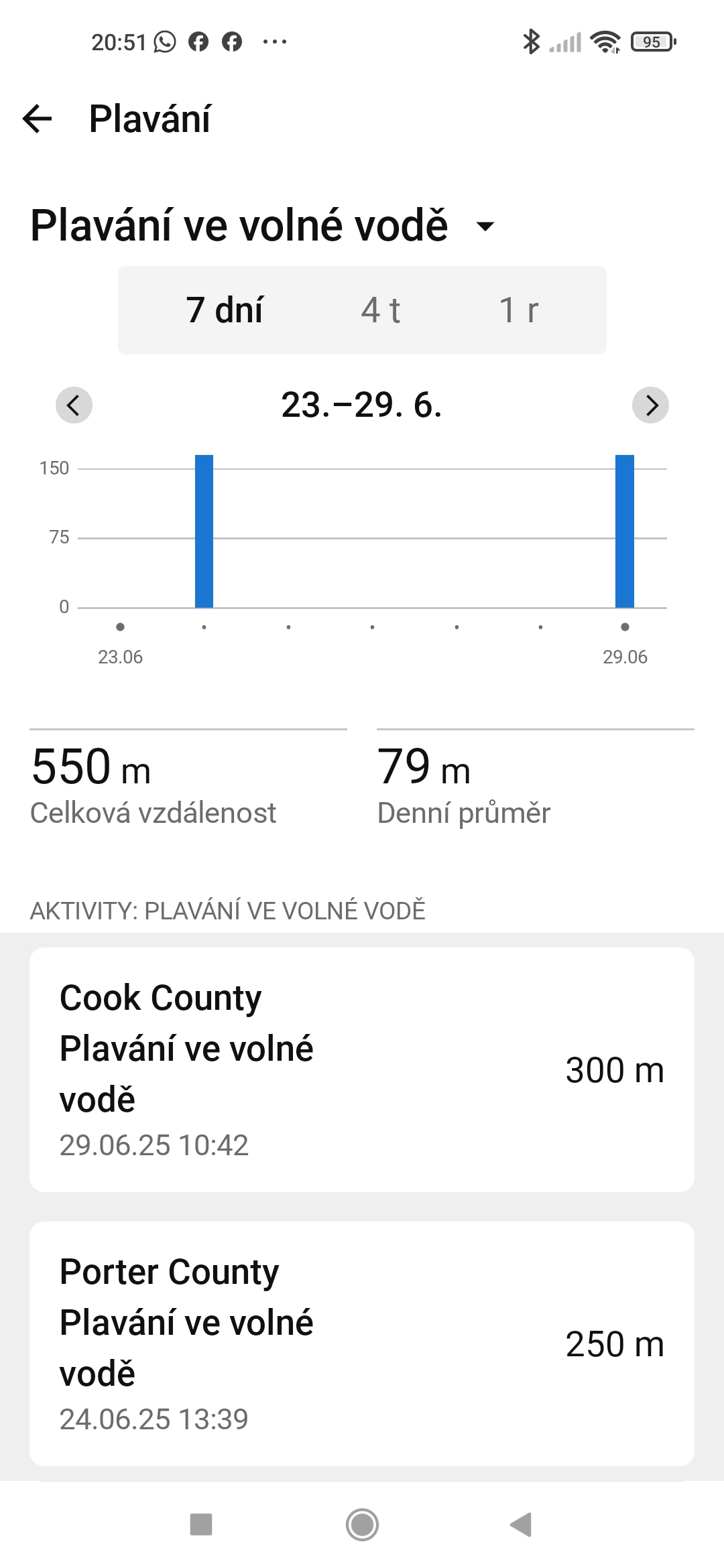This screenshot has width=724, height=1568.
Task: Go to the system home screen
Action: coord(362,1524)
